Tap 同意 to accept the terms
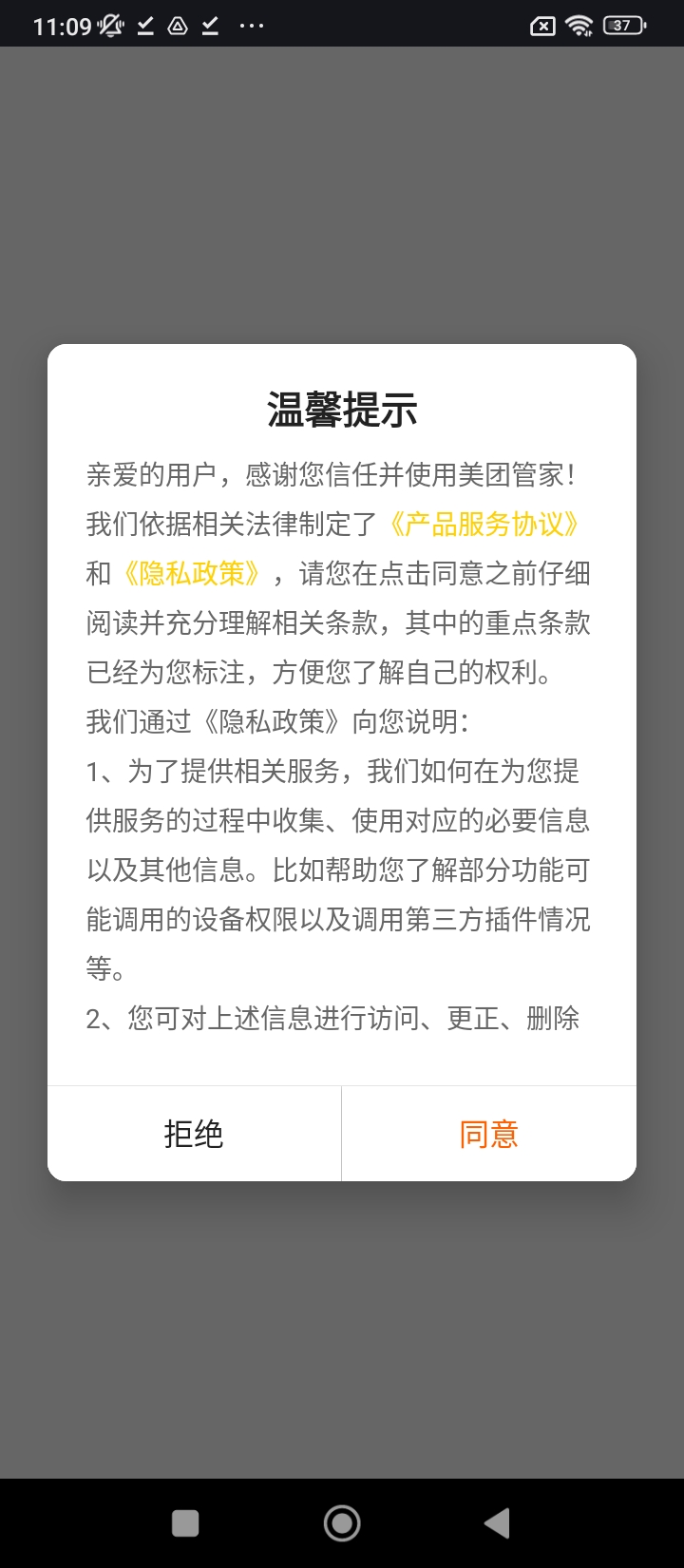This screenshot has height=1568, width=684. [x=488, y=1134]
